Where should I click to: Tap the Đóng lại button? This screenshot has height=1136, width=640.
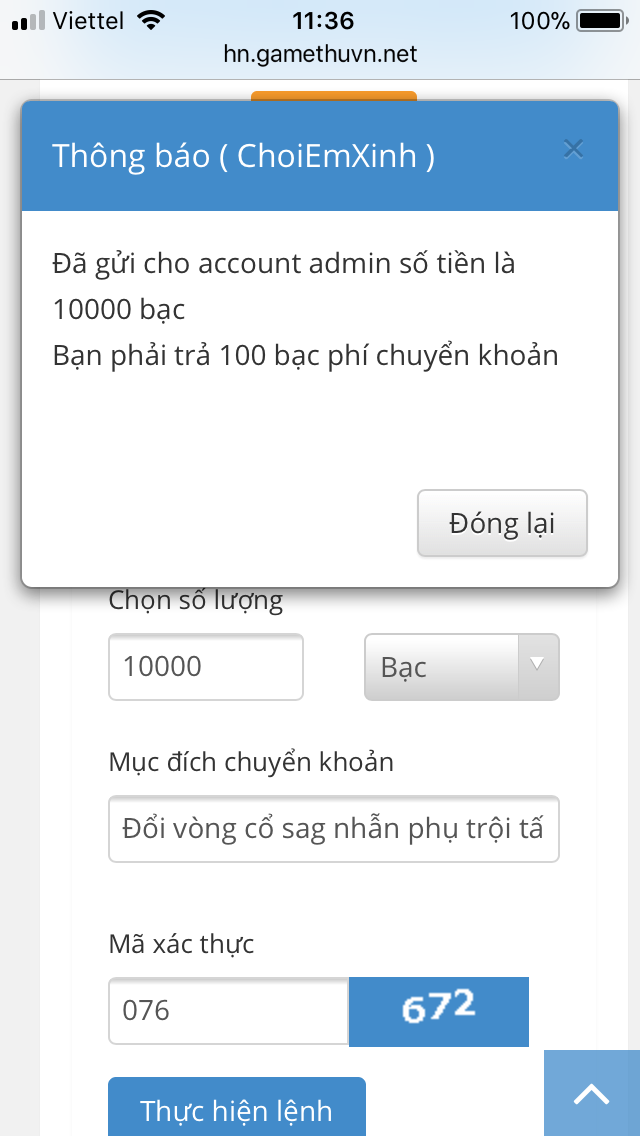coord(502,523)
